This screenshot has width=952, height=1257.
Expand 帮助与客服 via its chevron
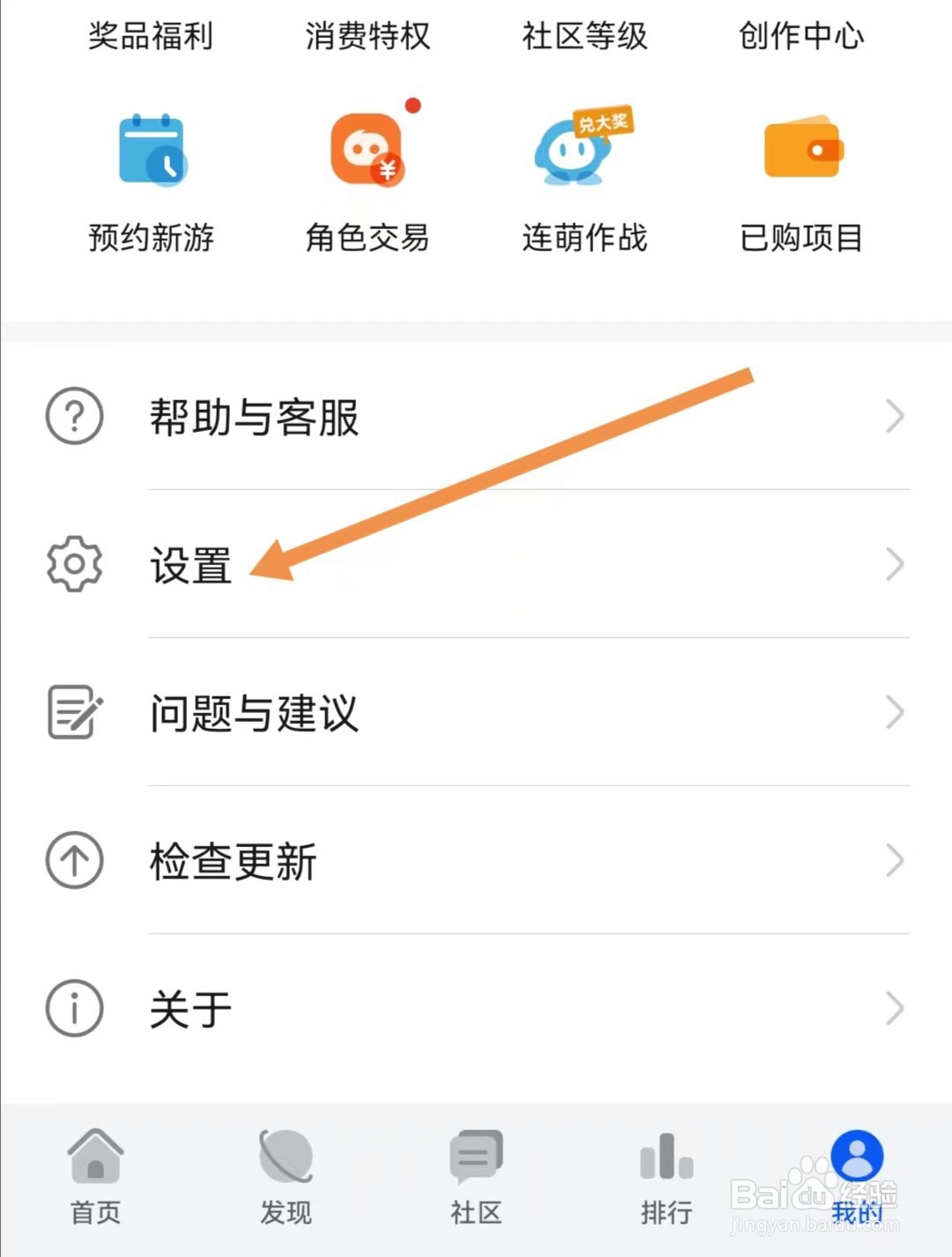click(896, 416)
